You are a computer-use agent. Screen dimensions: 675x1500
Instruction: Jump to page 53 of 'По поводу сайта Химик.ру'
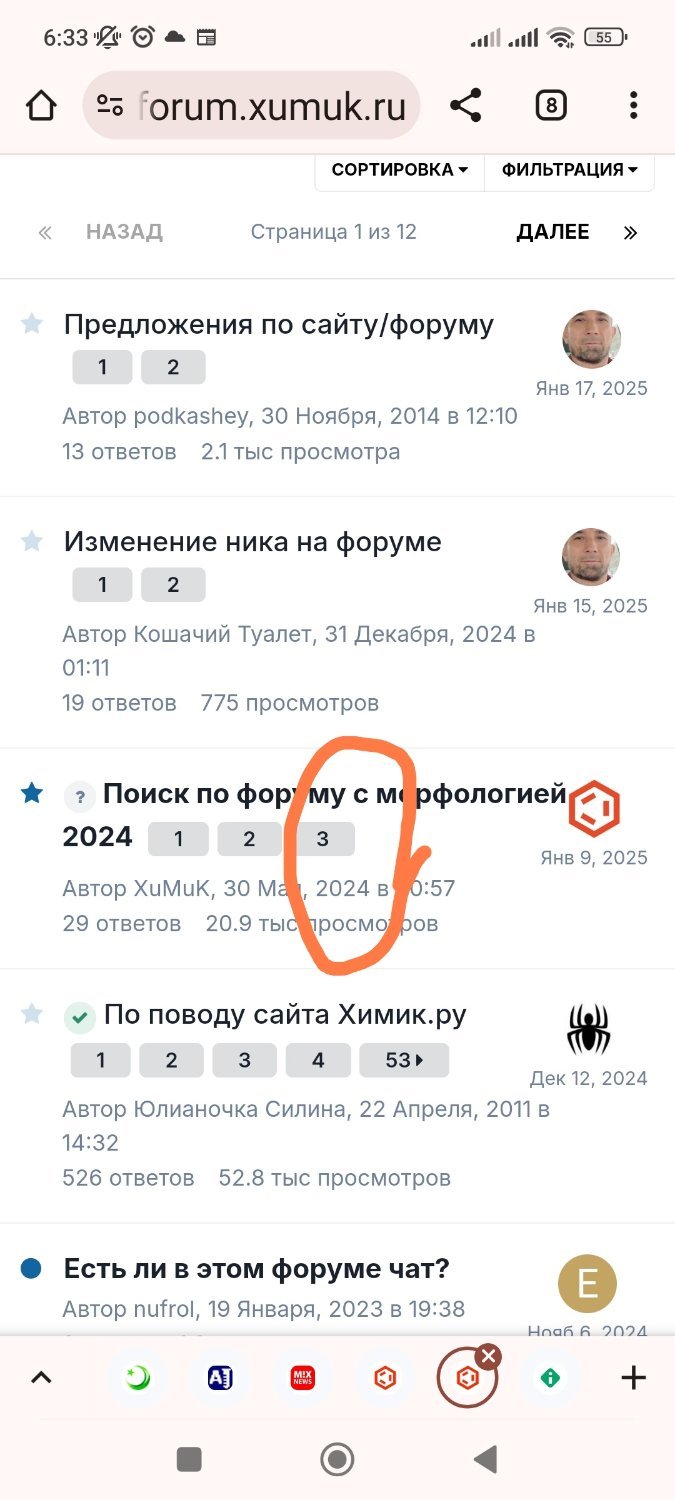[404, 1060]
